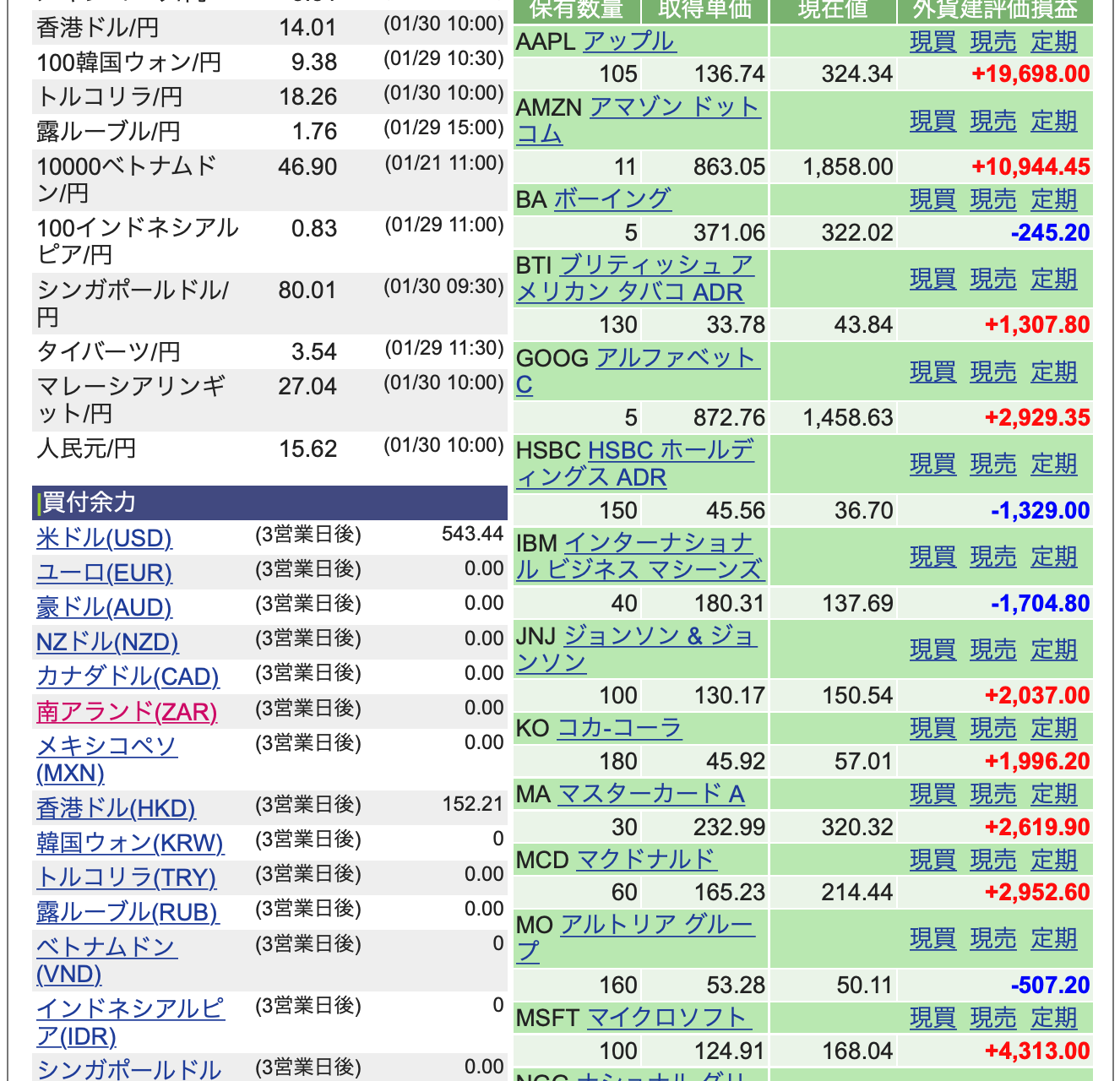
Task: Open the AAPL アップル stock link
Action: pyautogui.click(x=628, y=41)
